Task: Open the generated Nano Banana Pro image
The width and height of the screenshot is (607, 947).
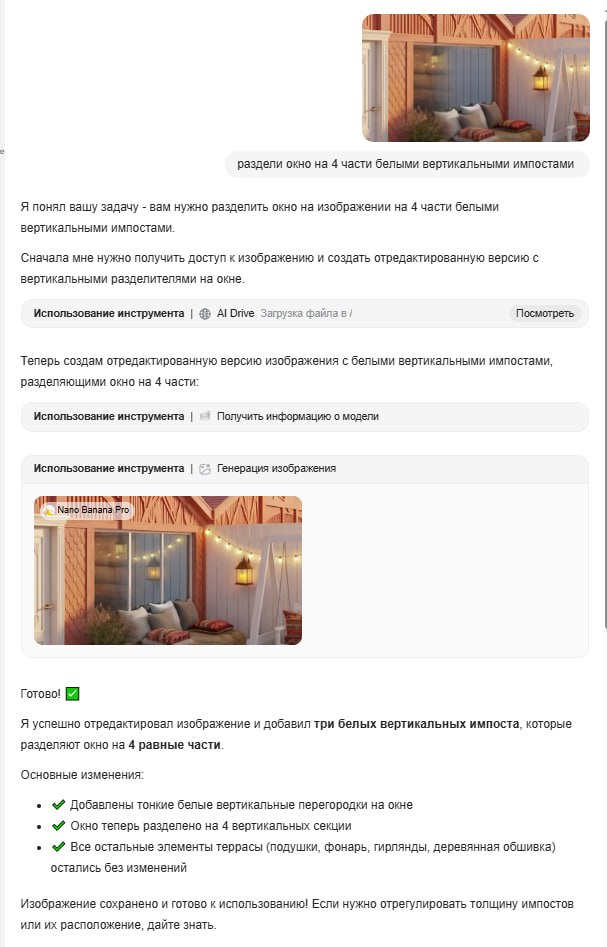Action: (168, 570)
